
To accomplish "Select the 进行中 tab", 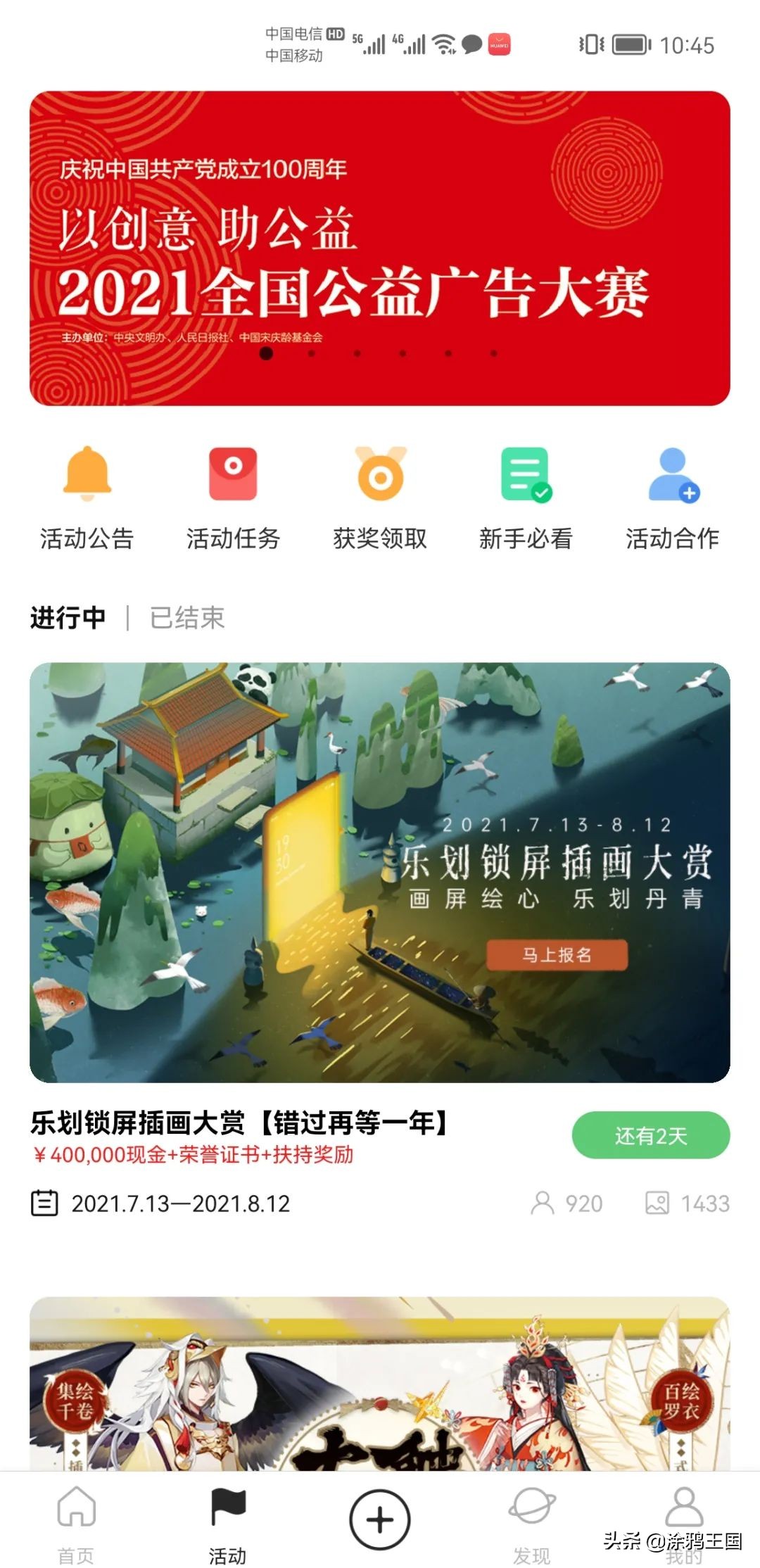I will [x=68, y=618].
